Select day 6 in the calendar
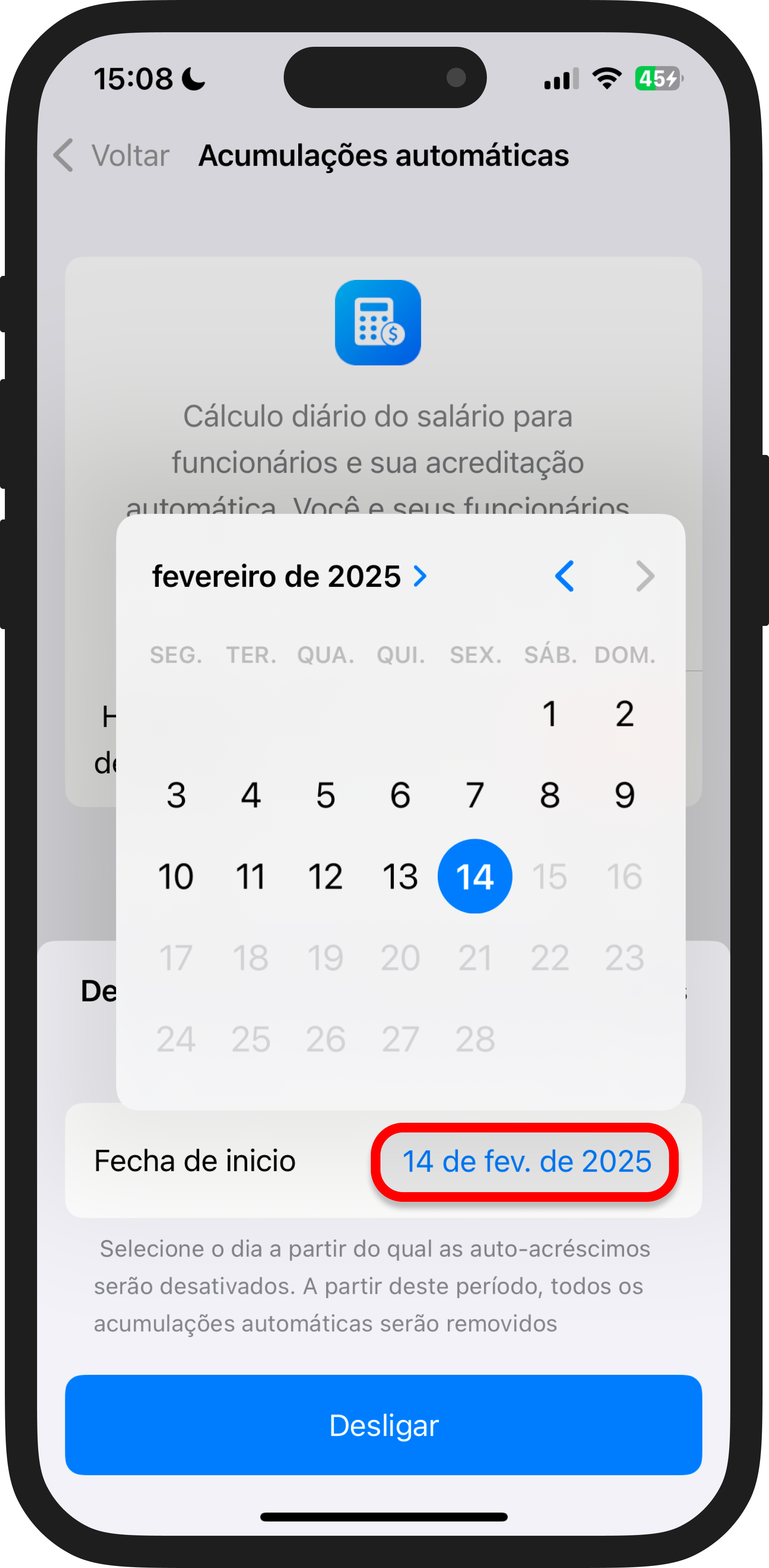Image resolution: width=769 pixels, height=1568 pixels. (400, 796)
